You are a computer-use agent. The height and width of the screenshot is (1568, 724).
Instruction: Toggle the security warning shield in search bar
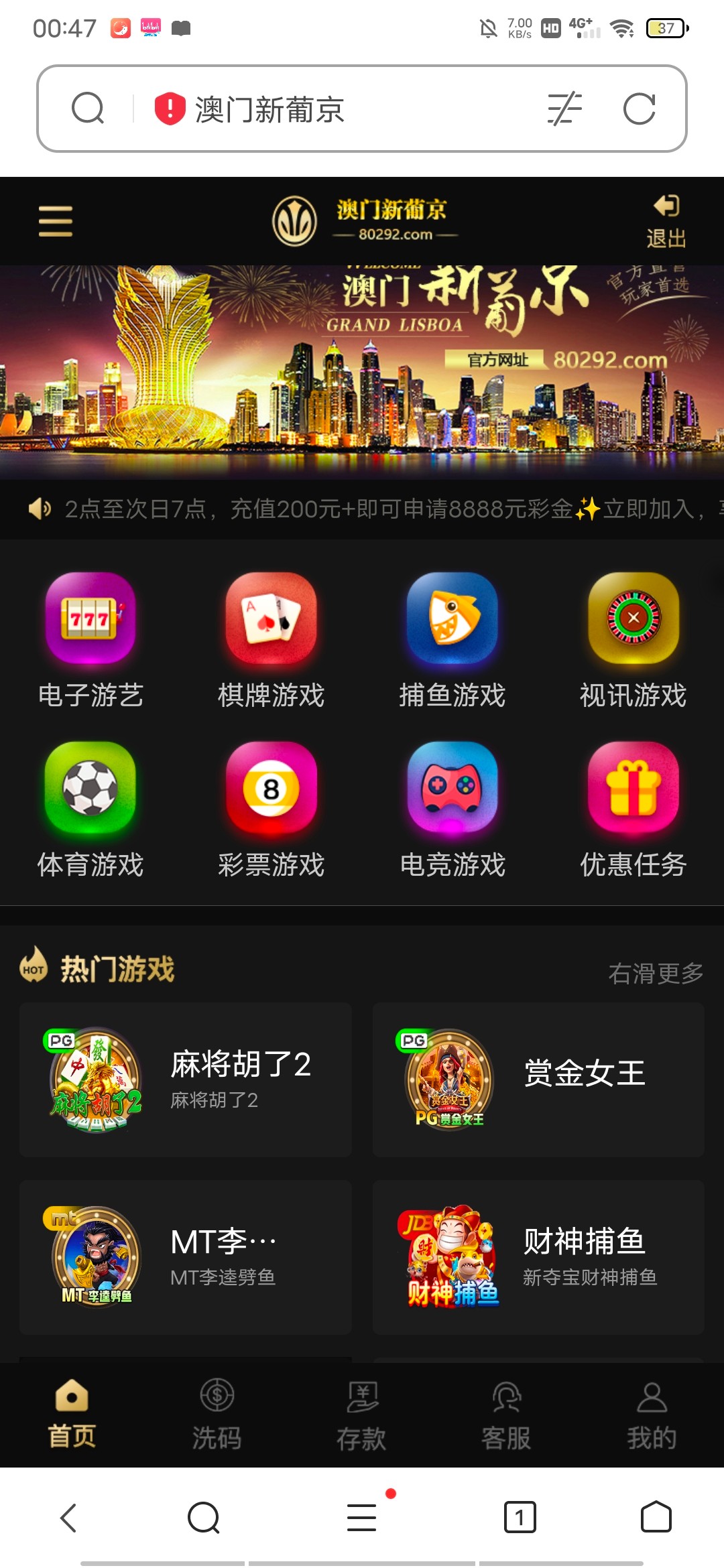(170, 109)
